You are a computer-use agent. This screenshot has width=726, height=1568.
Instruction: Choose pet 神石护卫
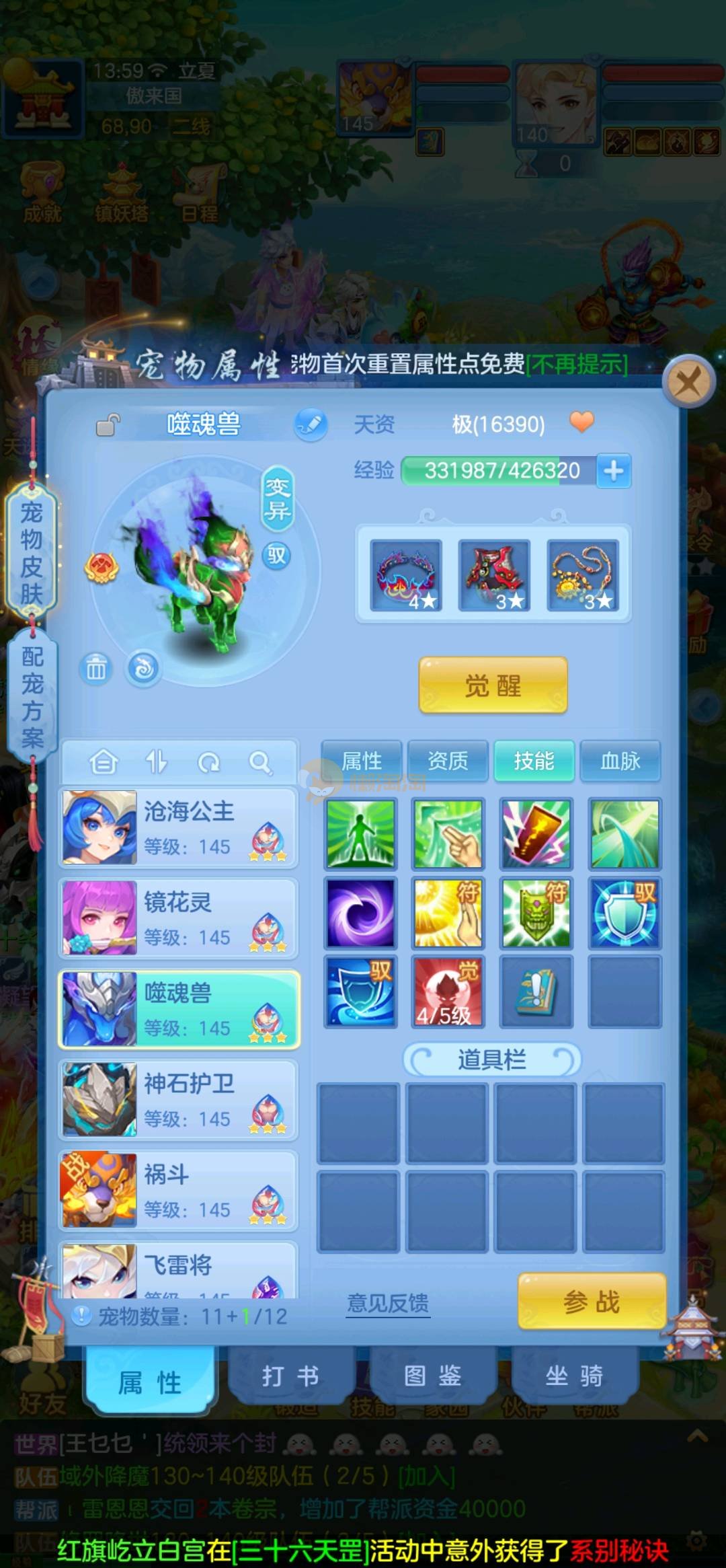(179, 1100)
